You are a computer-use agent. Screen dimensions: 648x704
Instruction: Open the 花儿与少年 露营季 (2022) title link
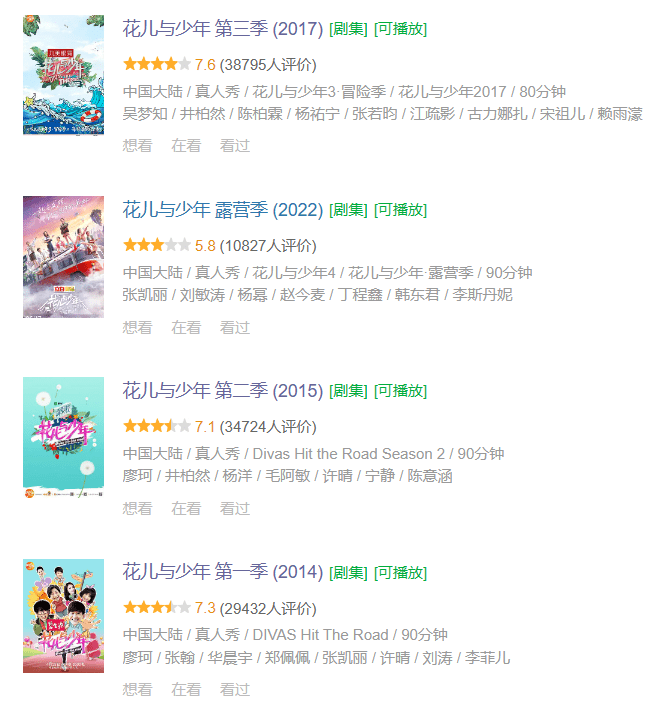[x=223, y=210]
